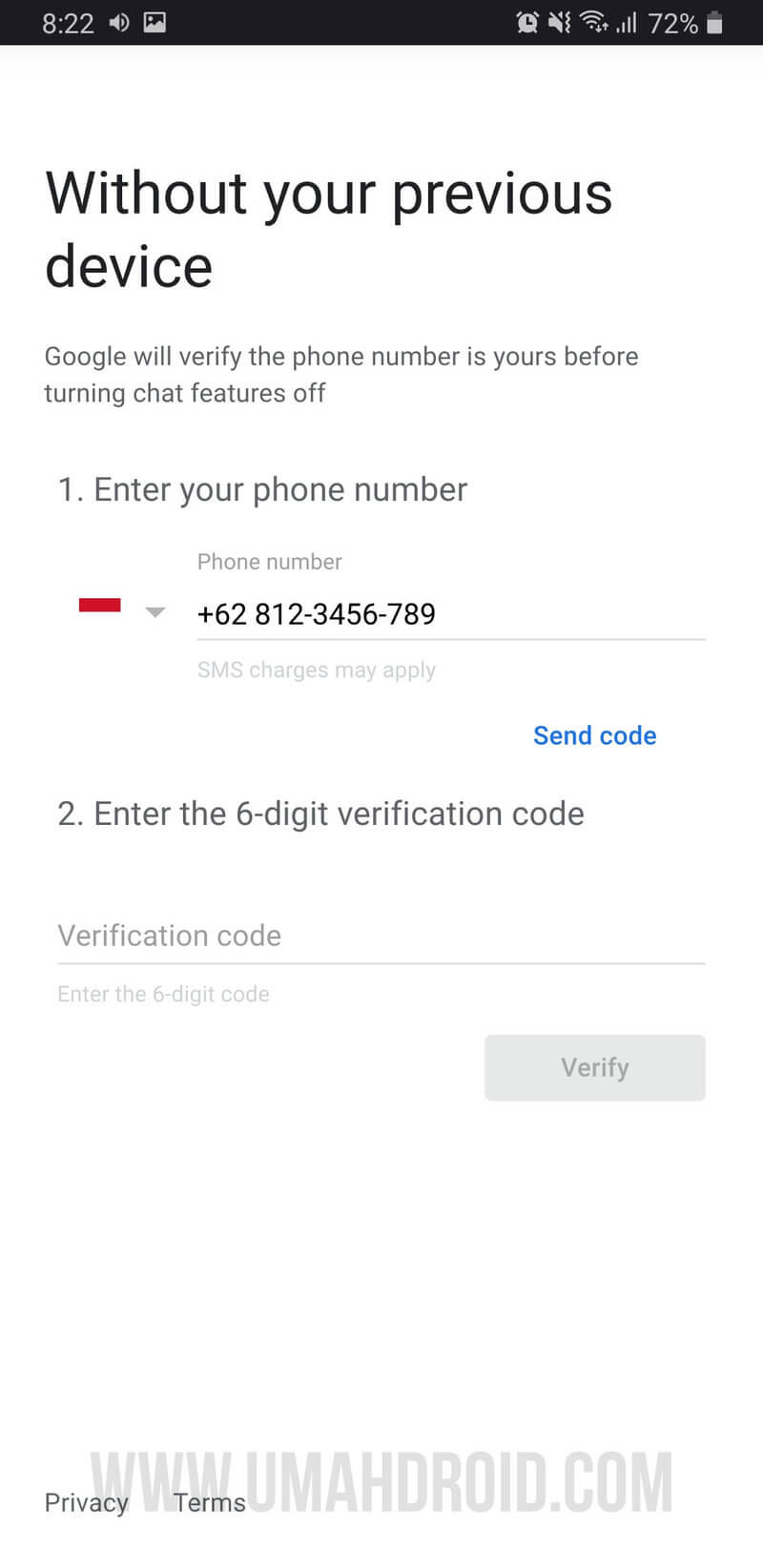Open the Privacy link
This screenshot has width=763, height=1568.
pos(86,1502)
